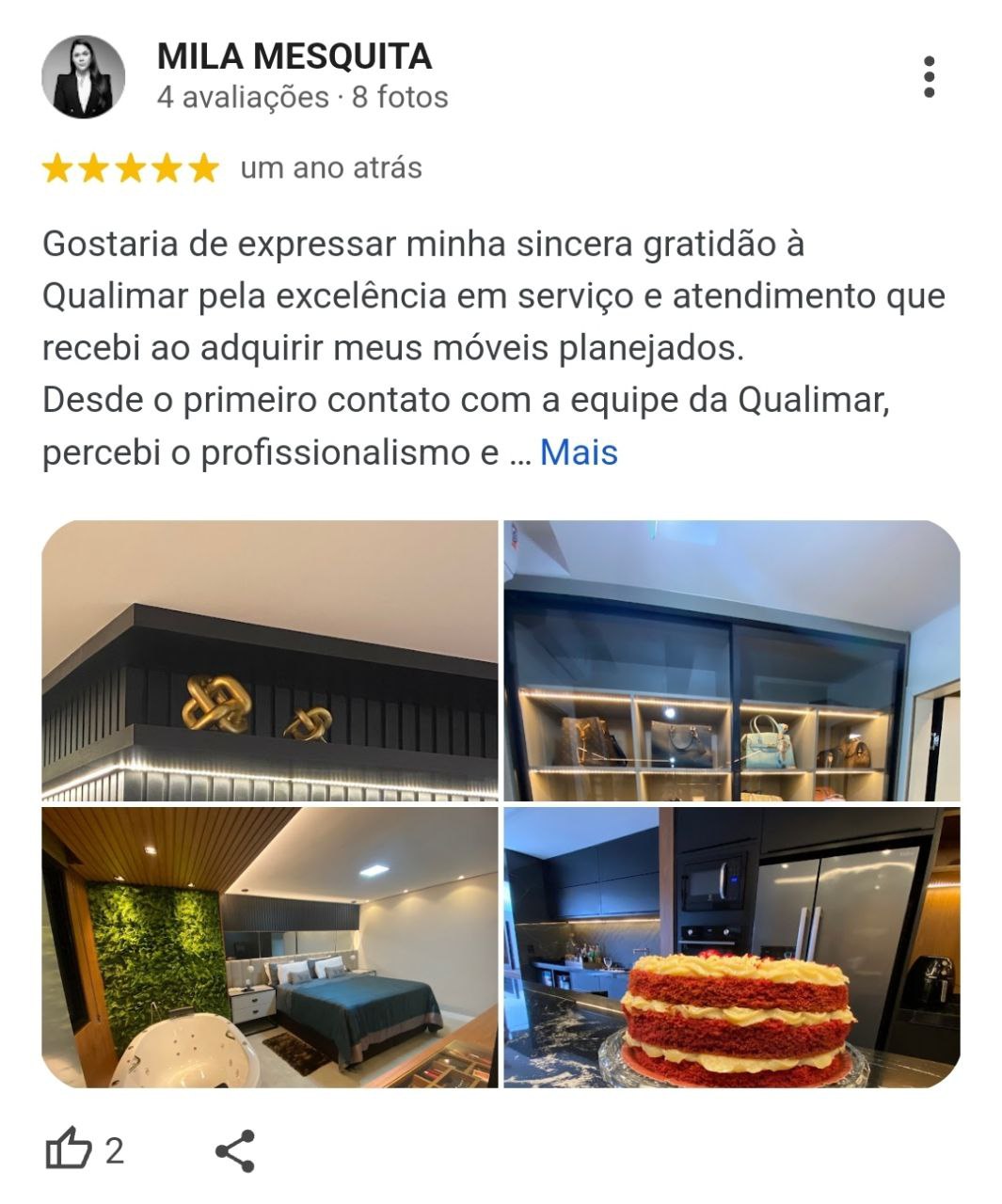The width and height of the screenshot is (1002, 1204).
Task: Open reviewer name MILA MESQUITA
Action: click(294, 56)
